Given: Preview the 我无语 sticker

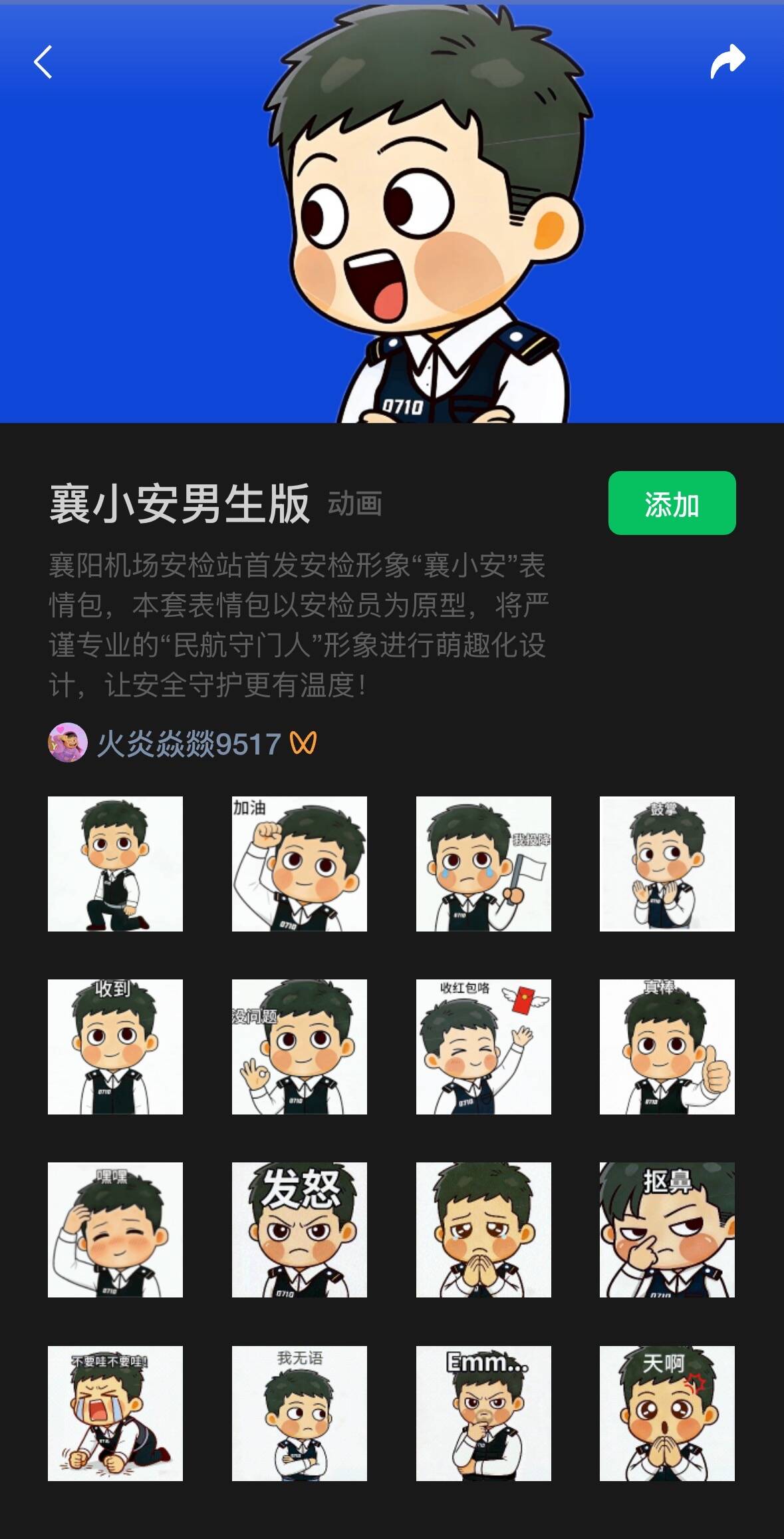Looking at the screenshot, I should (x=299, y=1413).
